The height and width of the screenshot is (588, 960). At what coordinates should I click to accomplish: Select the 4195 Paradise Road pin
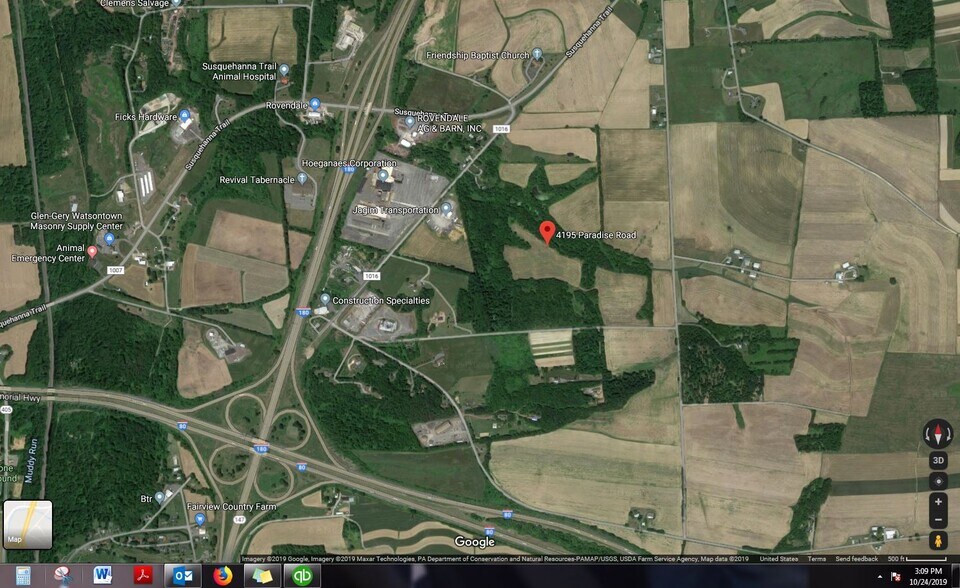(x=547, y=233)
